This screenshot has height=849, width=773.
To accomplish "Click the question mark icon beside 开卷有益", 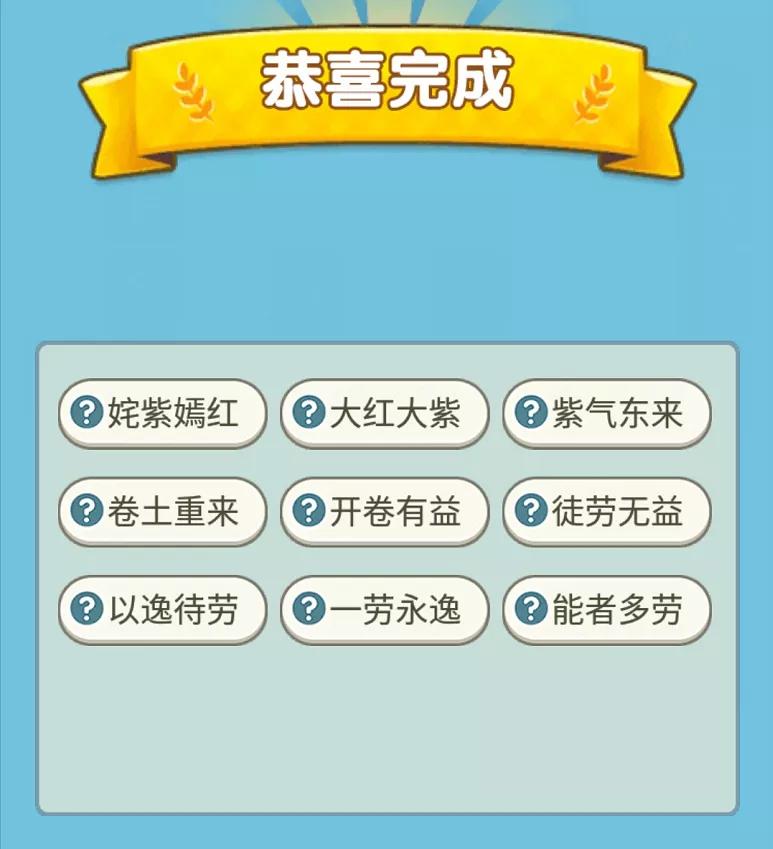I will point(308,509).
